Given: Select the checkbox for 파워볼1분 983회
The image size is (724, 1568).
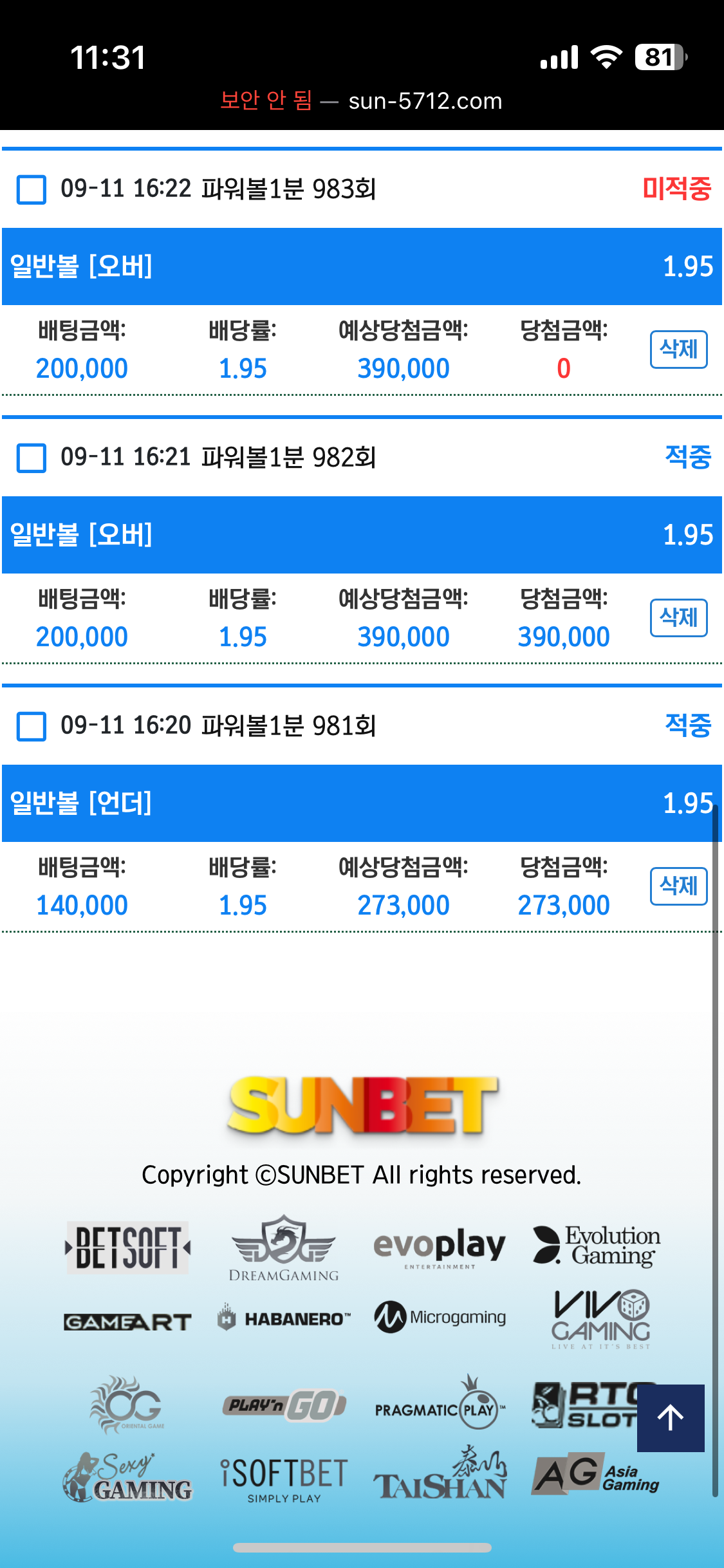Looking at the screenshot, I should (x=32, y=189).
